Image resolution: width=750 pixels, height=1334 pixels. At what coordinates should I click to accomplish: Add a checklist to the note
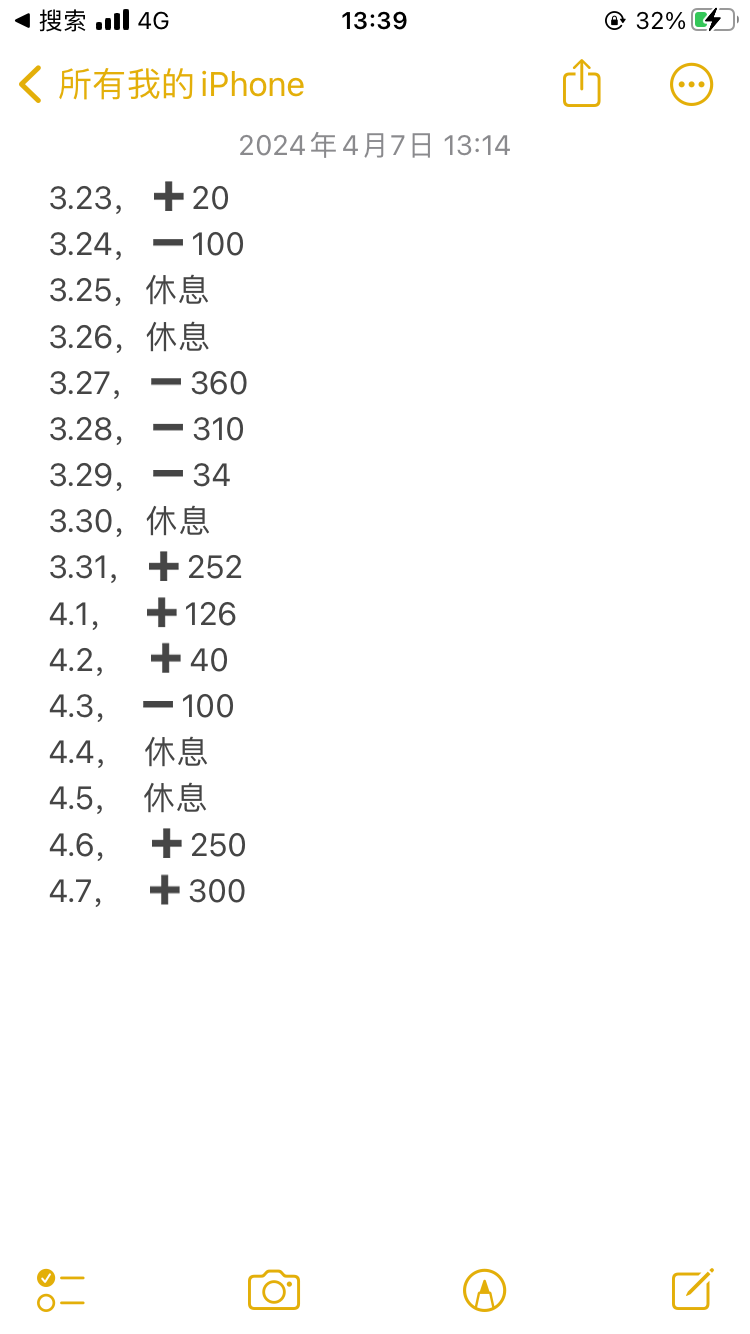(x=61, y=1290)
